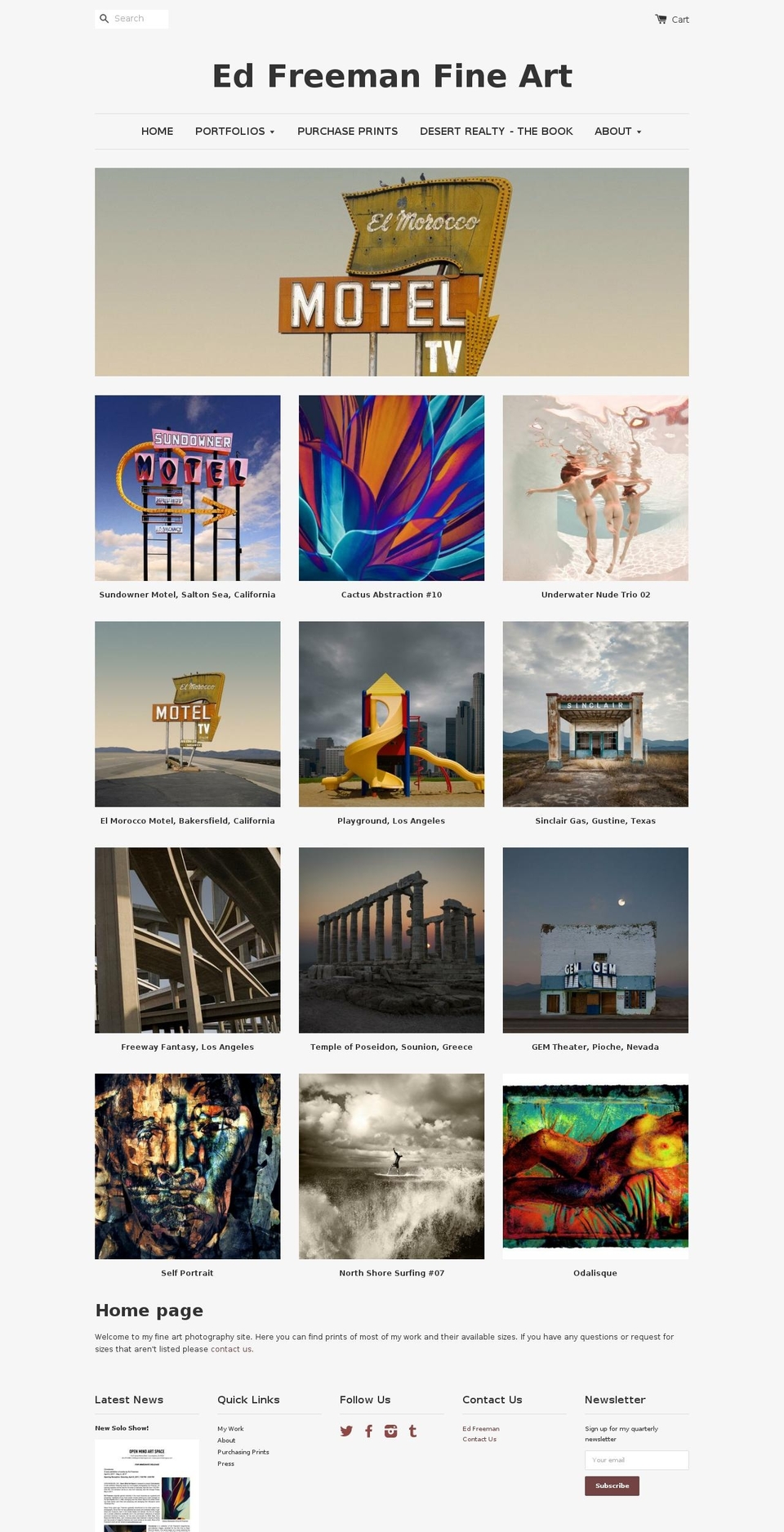Click the newsletter email input field
Screen dimensions: 784x1532
click(637, 1459)
